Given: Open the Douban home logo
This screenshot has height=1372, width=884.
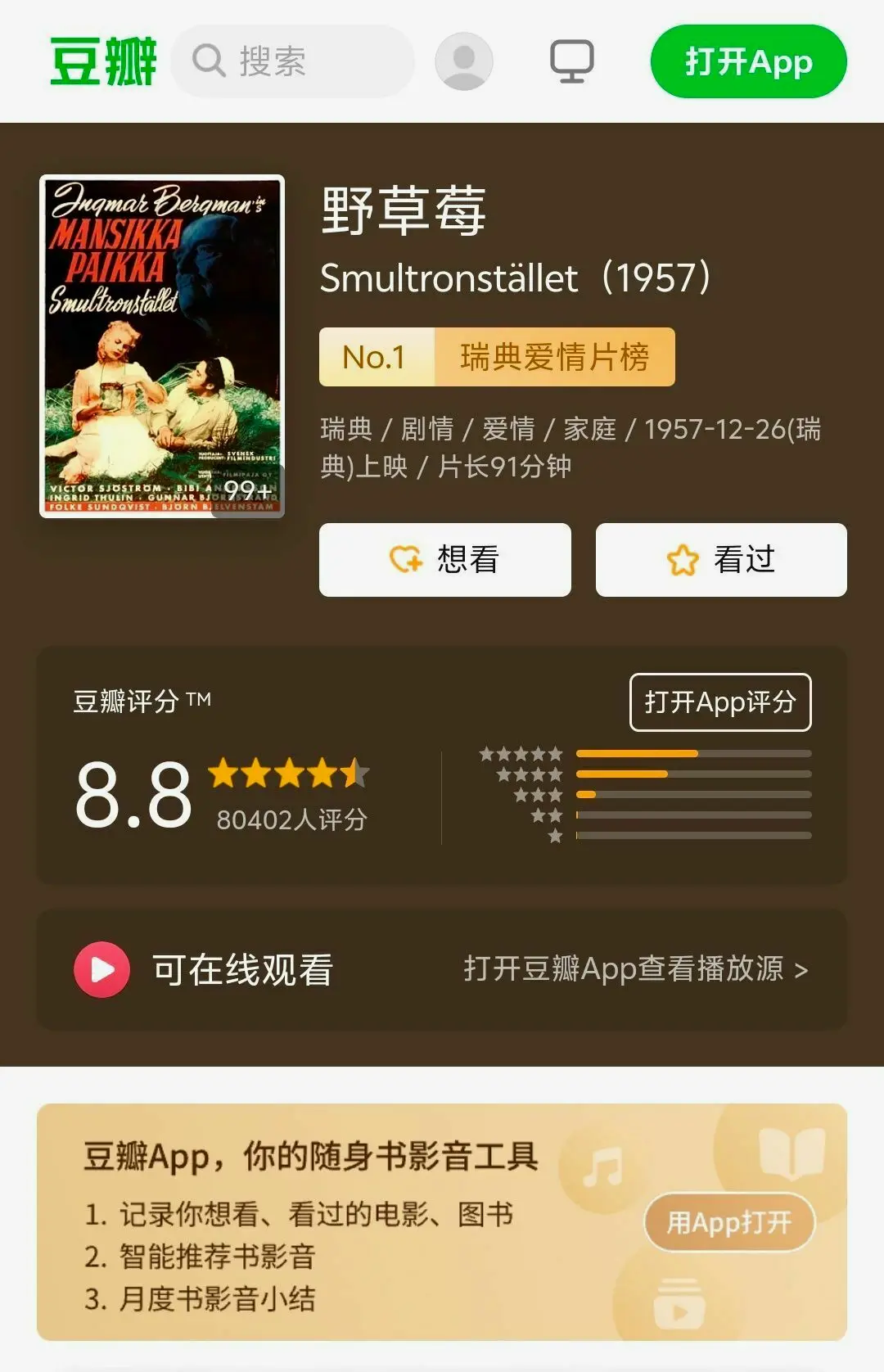Looking at the screenshot, I should point(103,61).
